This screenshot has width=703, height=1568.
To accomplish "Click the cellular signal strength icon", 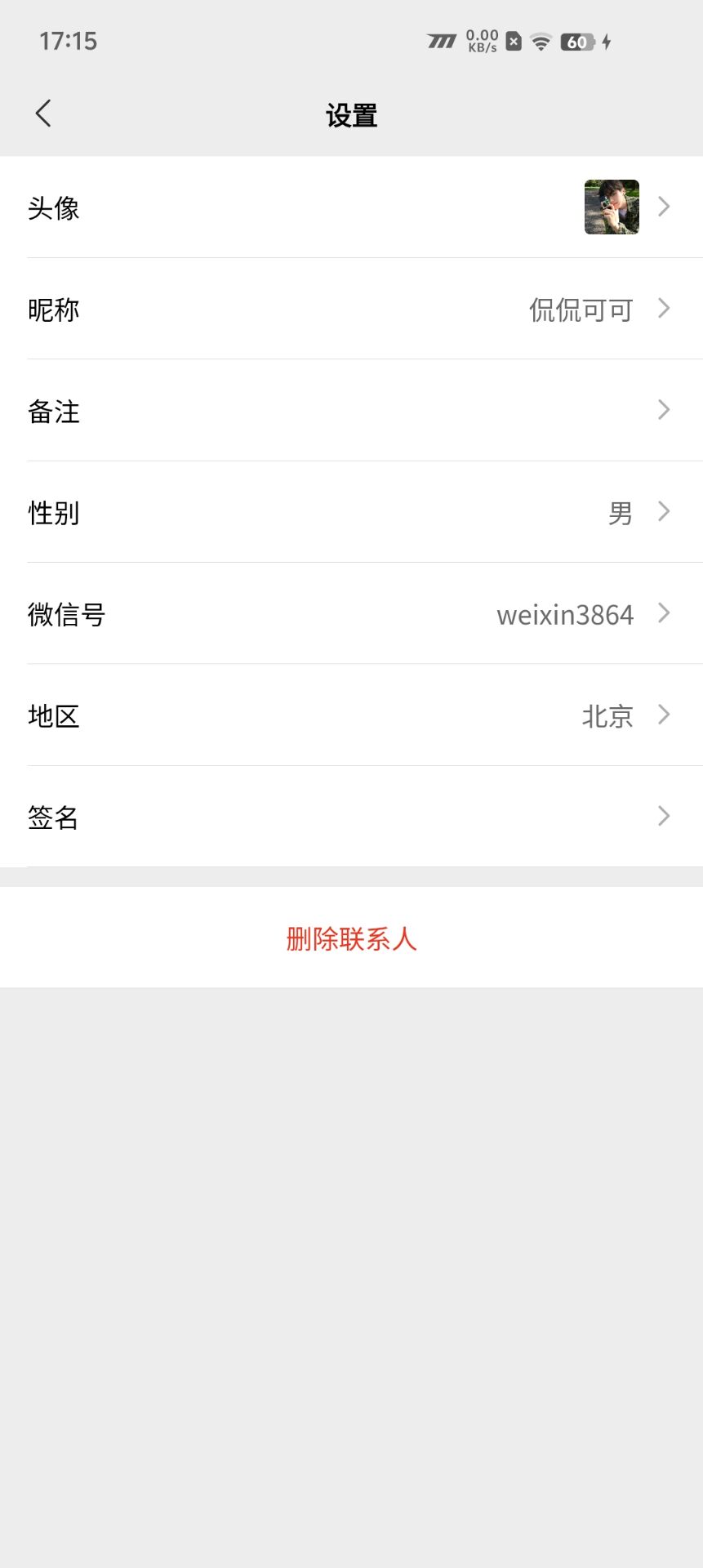I will [443, 40].
